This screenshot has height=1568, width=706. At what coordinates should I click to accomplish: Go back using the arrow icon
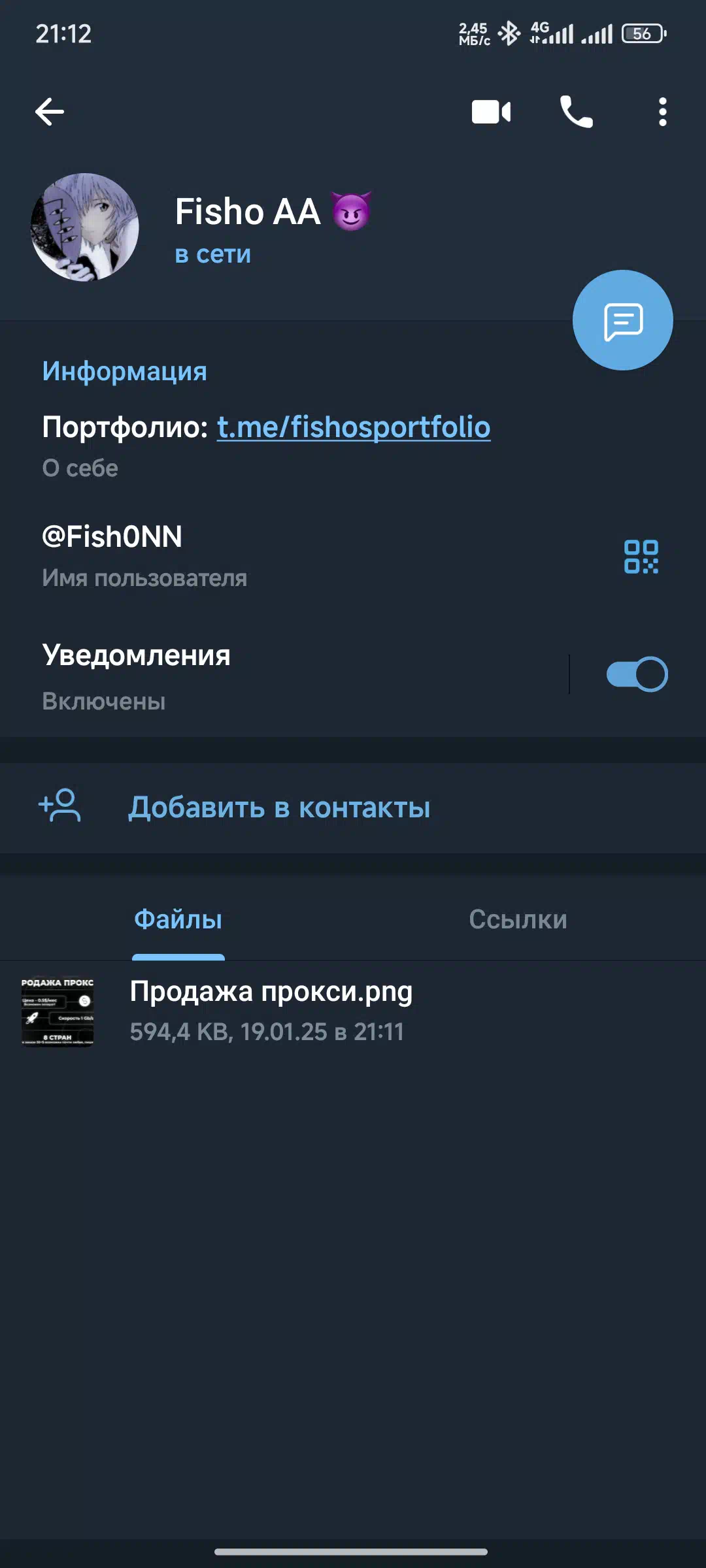[x=50, y=112]
